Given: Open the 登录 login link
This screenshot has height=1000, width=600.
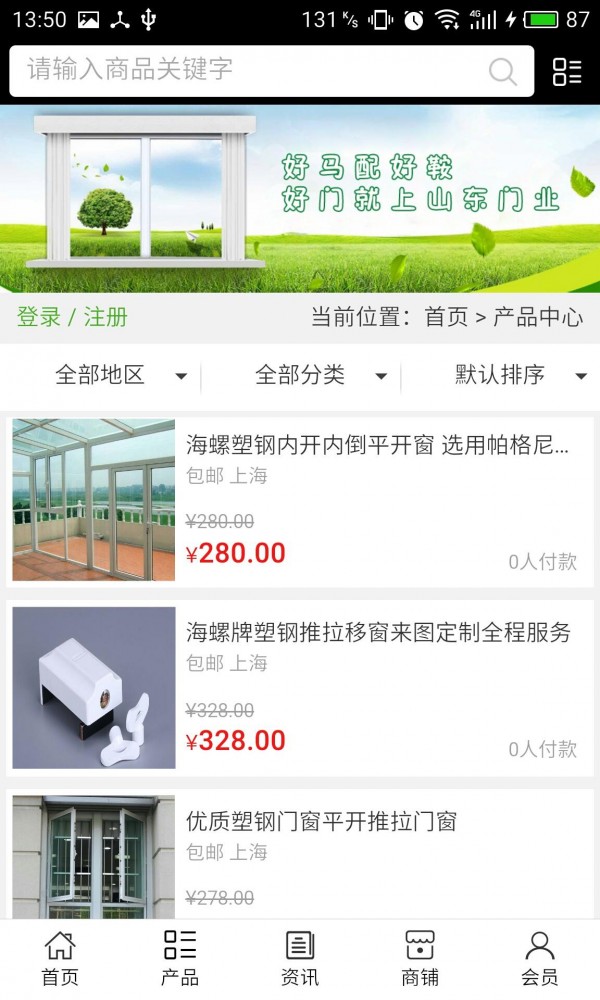Looking at the screenshot, I should coord(39,317).
